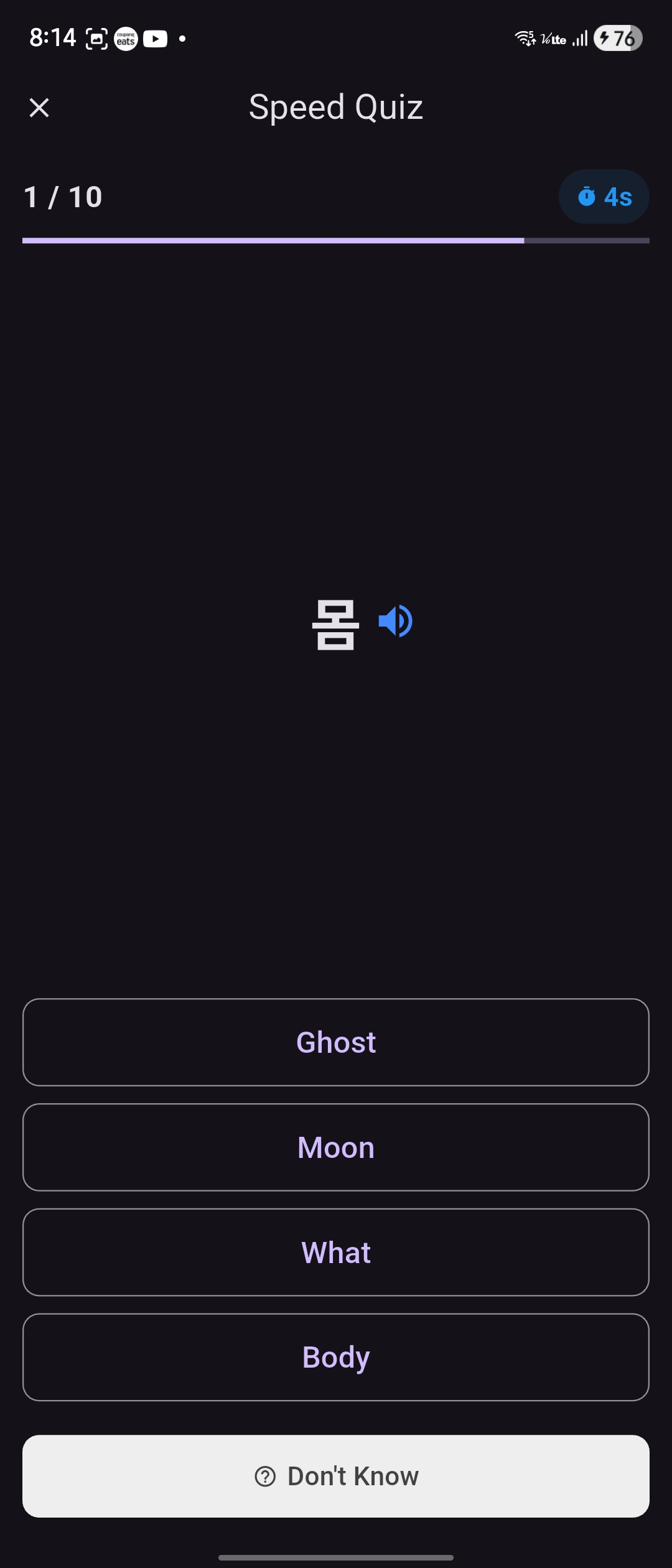The height and width of the screenshot is (1568, 672).
Task: Select the answer "Body"
Action: tap(336, 1356)
